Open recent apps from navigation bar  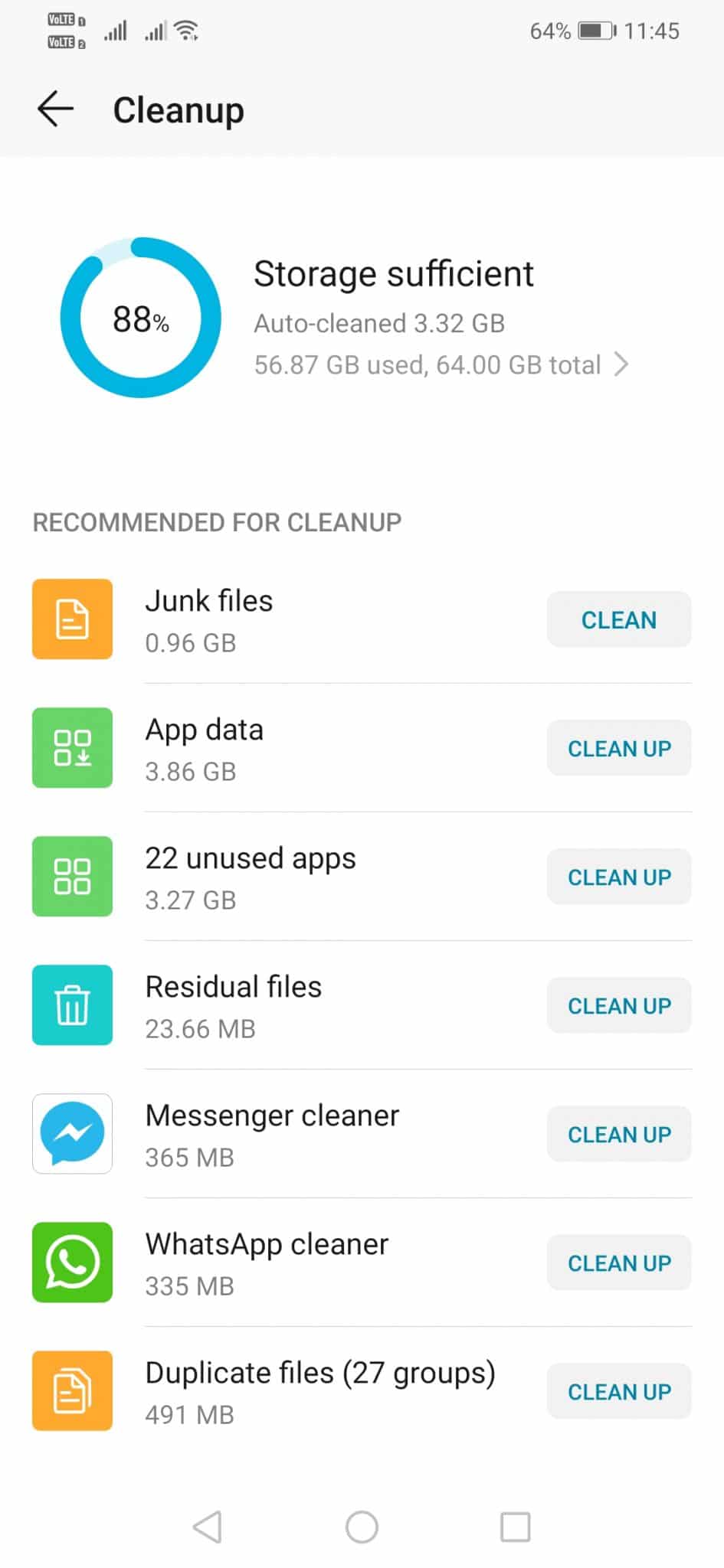pyautogui.click(x=515, y=1527)
